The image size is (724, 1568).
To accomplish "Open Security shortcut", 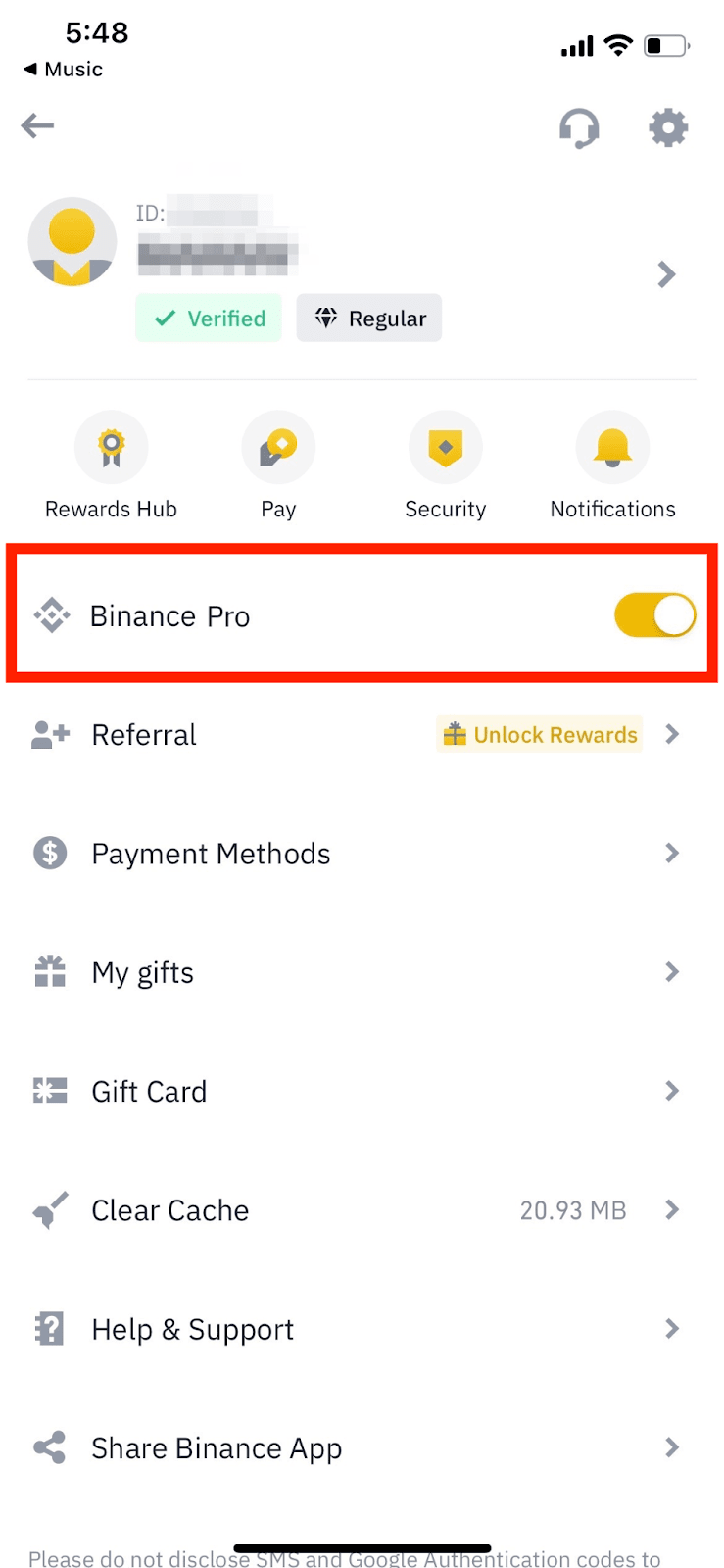I will pyautogui.click(x=446, y=465).
